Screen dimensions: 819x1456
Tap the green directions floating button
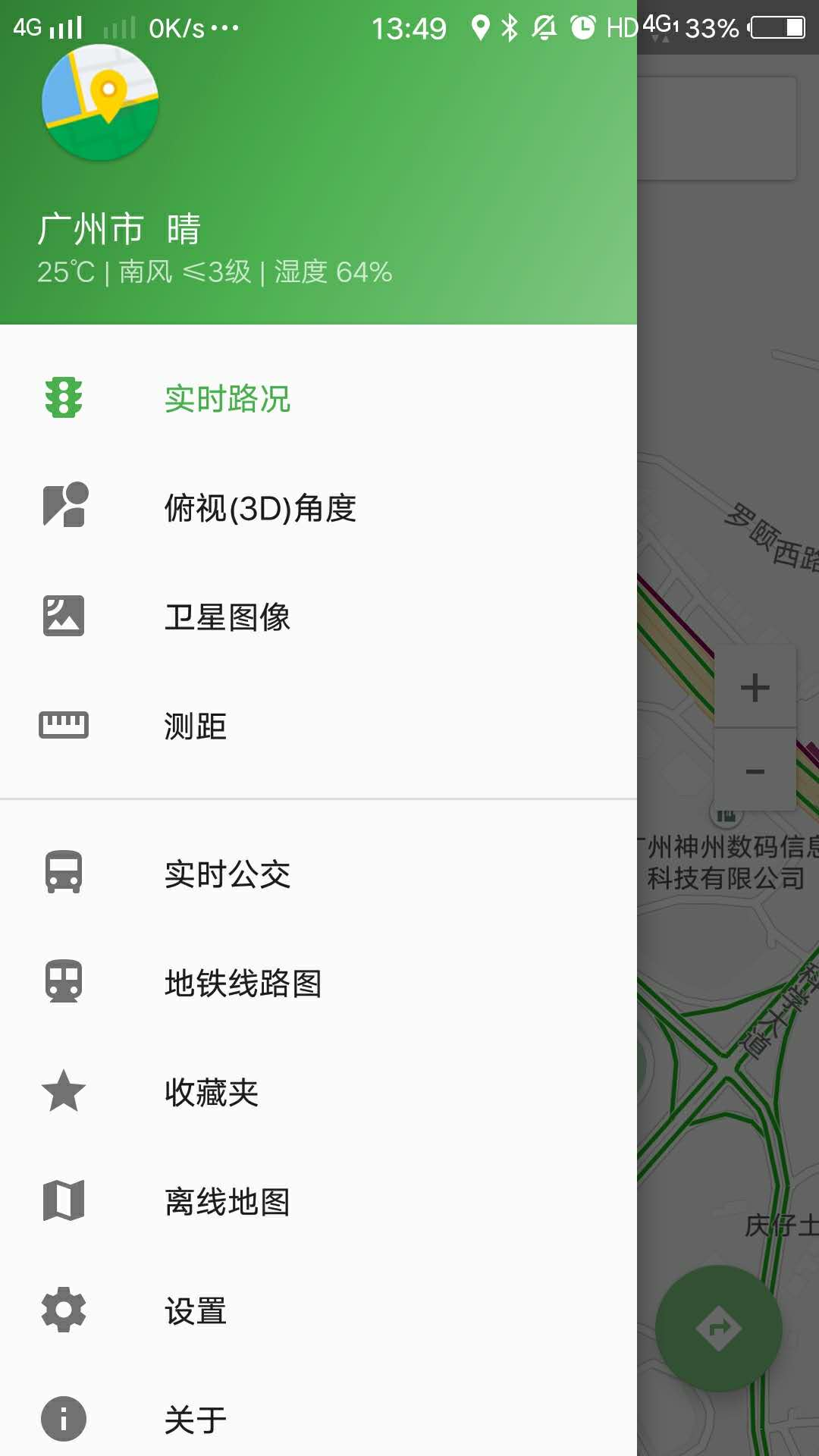point(719,1328)
